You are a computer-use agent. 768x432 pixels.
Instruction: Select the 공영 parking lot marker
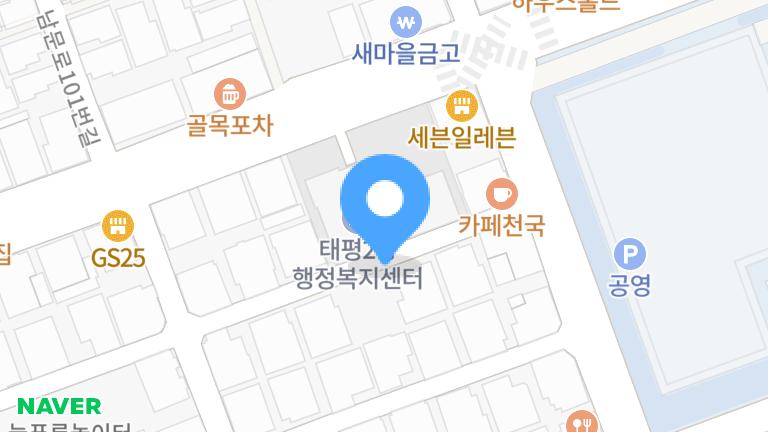coord(629,254)
